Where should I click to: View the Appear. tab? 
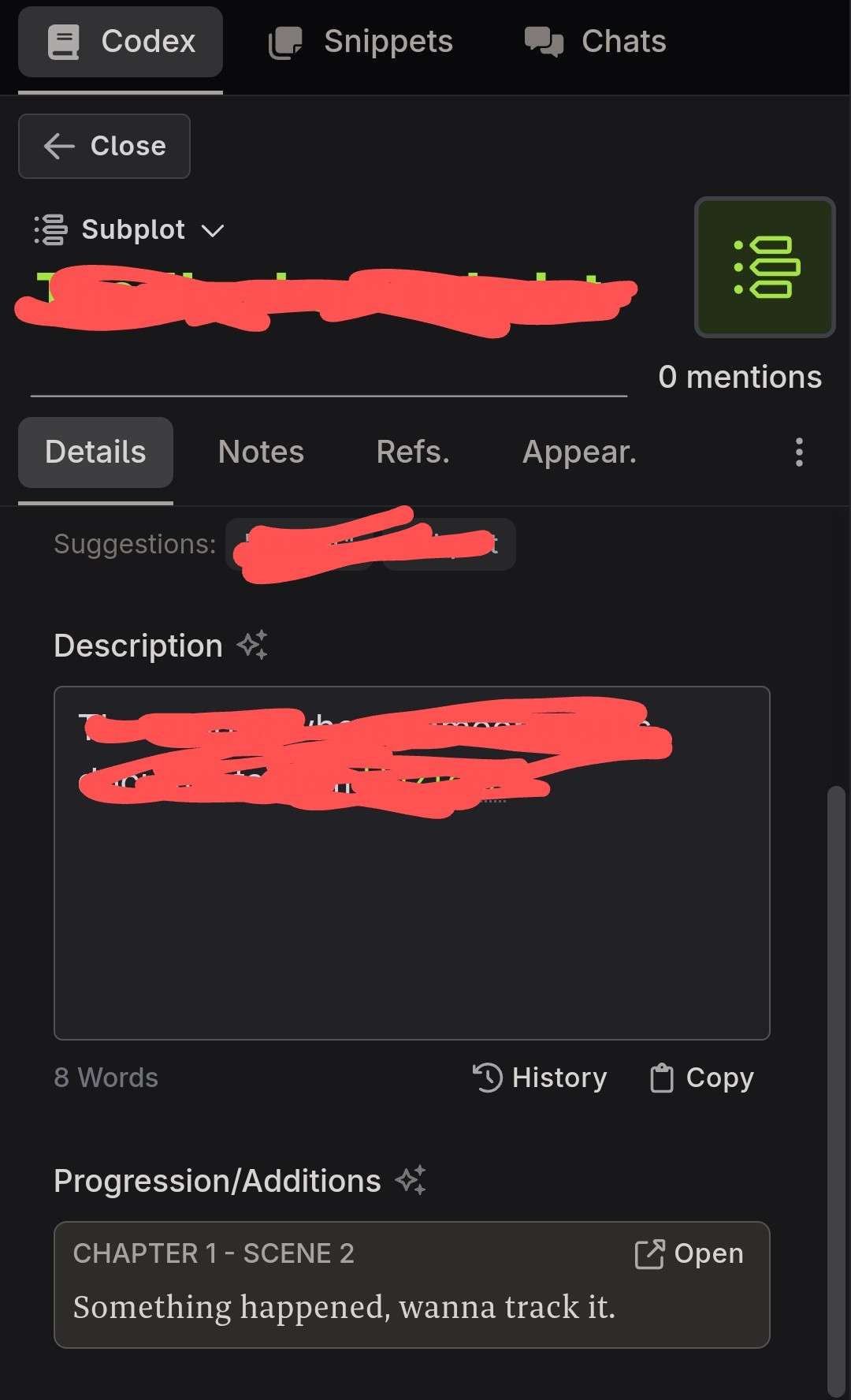(579, 452)
